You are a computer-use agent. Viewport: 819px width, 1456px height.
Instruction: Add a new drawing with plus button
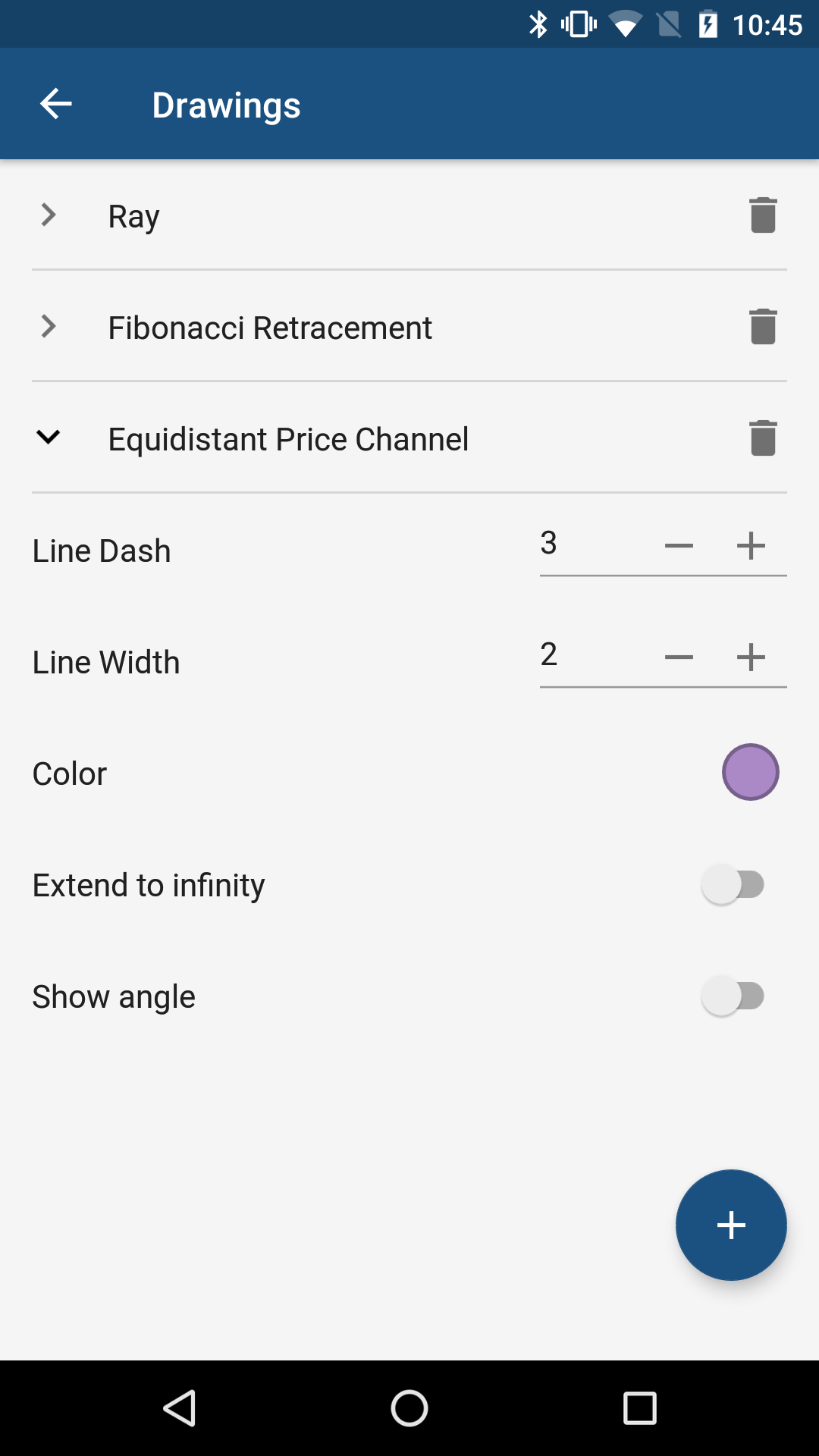pos(731,1225)
